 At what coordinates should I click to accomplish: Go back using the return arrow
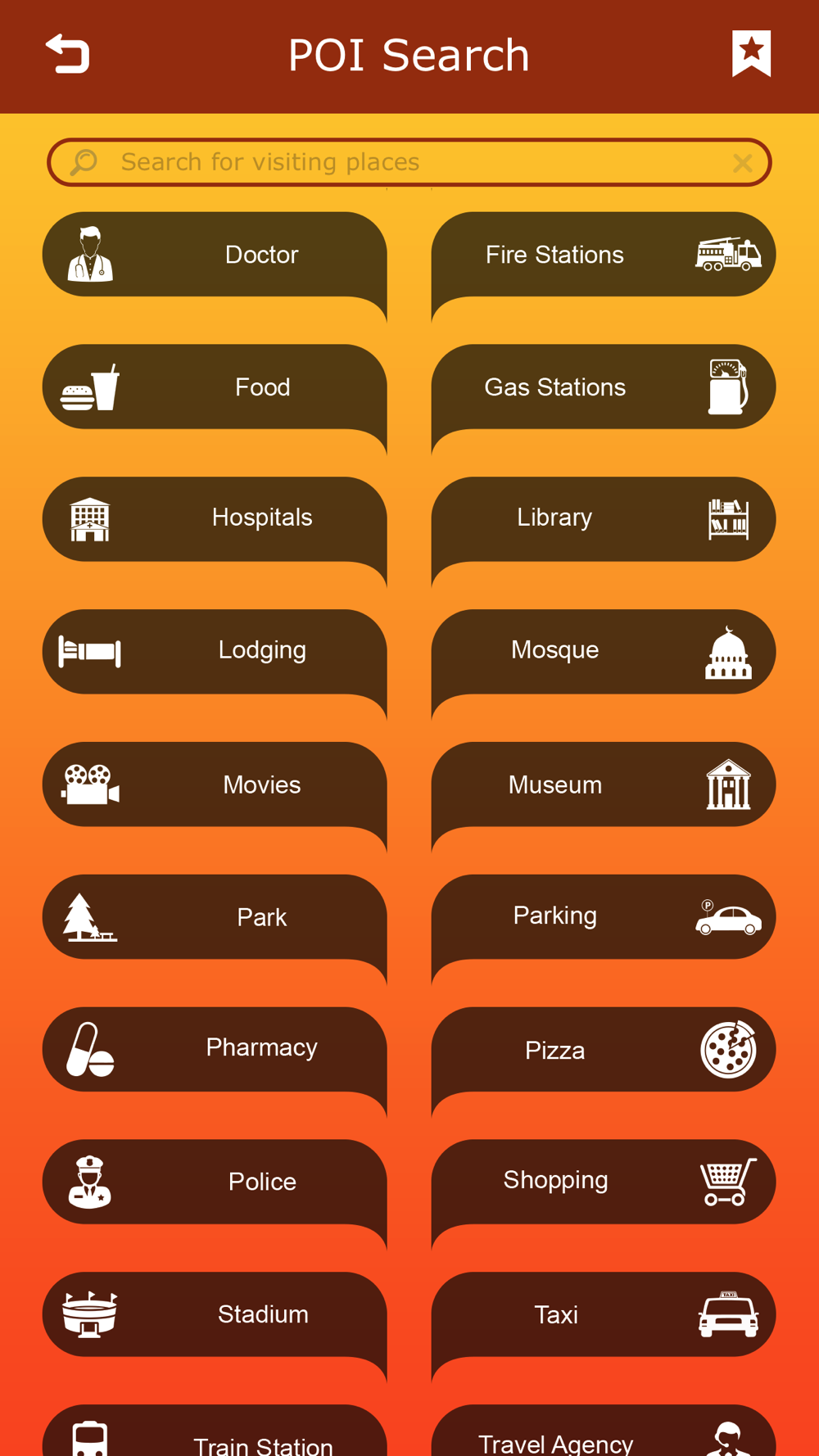pos(67,54)
